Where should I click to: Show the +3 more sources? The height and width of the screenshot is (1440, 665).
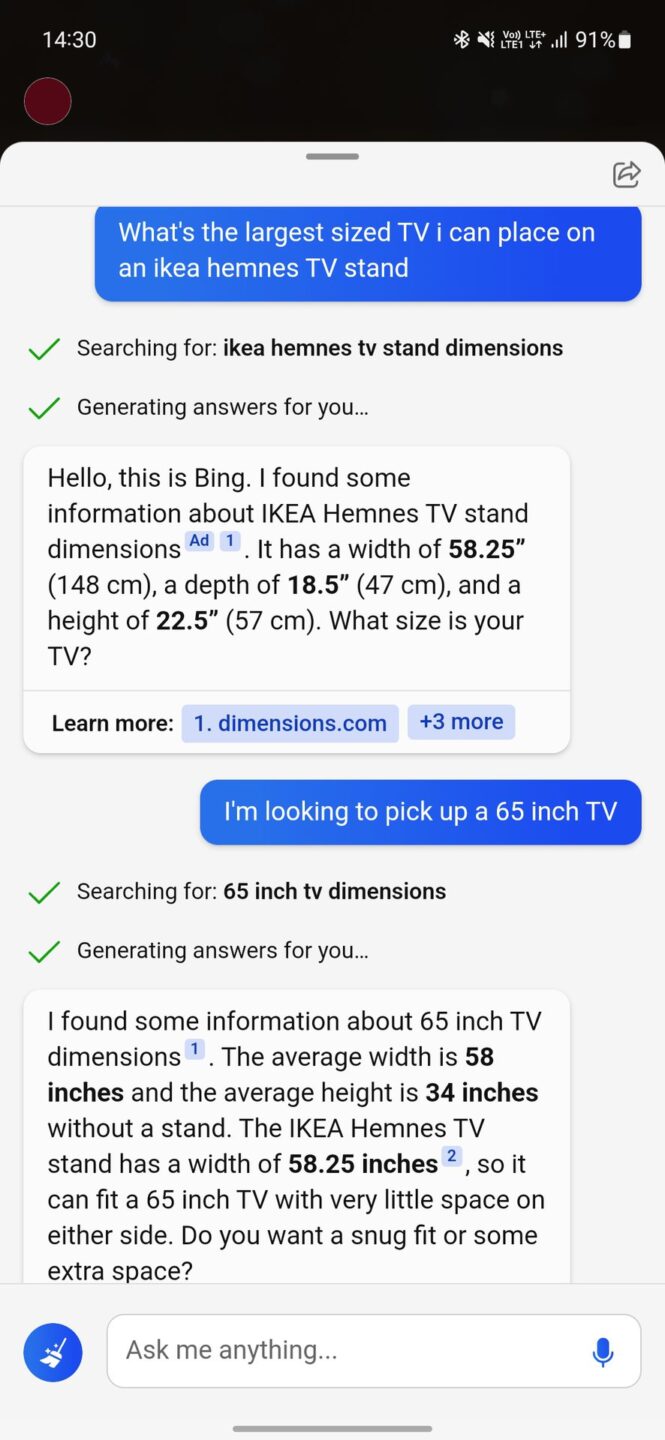tap(461, 722)
